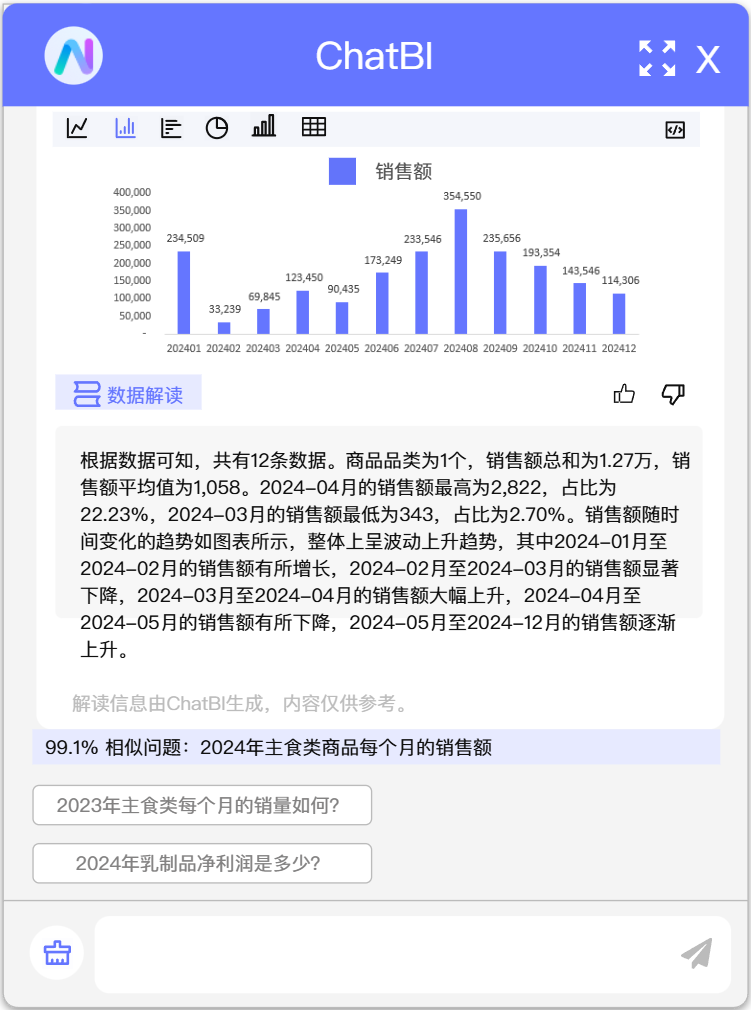Focus the message input box

[x=386, y=955]
